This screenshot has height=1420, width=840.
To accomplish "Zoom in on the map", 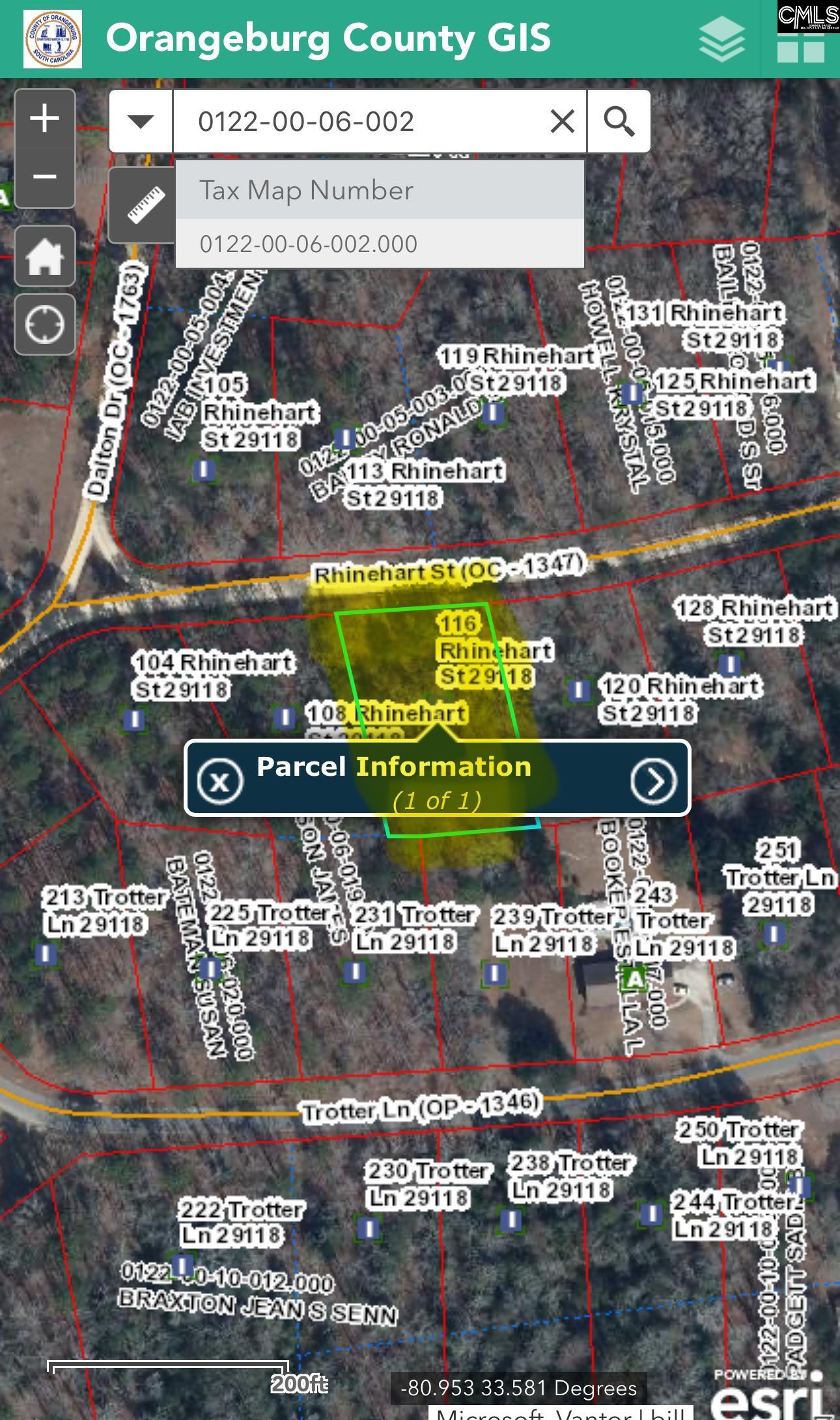I will pos(44,119).
